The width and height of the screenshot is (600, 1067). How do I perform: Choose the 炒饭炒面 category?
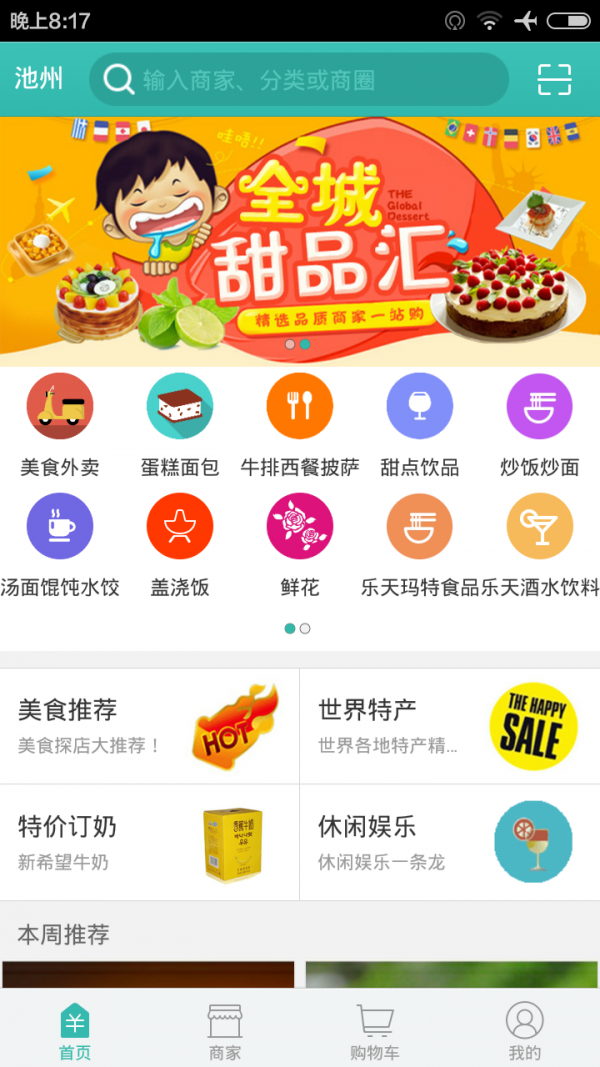coord(540,424)
